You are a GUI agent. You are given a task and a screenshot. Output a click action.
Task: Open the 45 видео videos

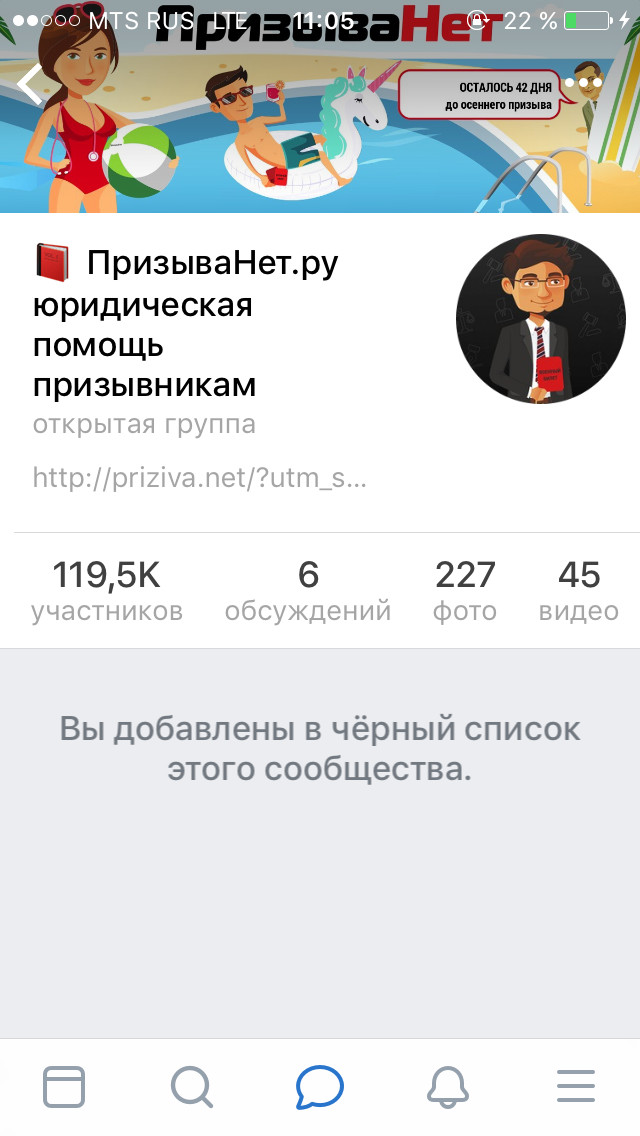pos(579,590)
